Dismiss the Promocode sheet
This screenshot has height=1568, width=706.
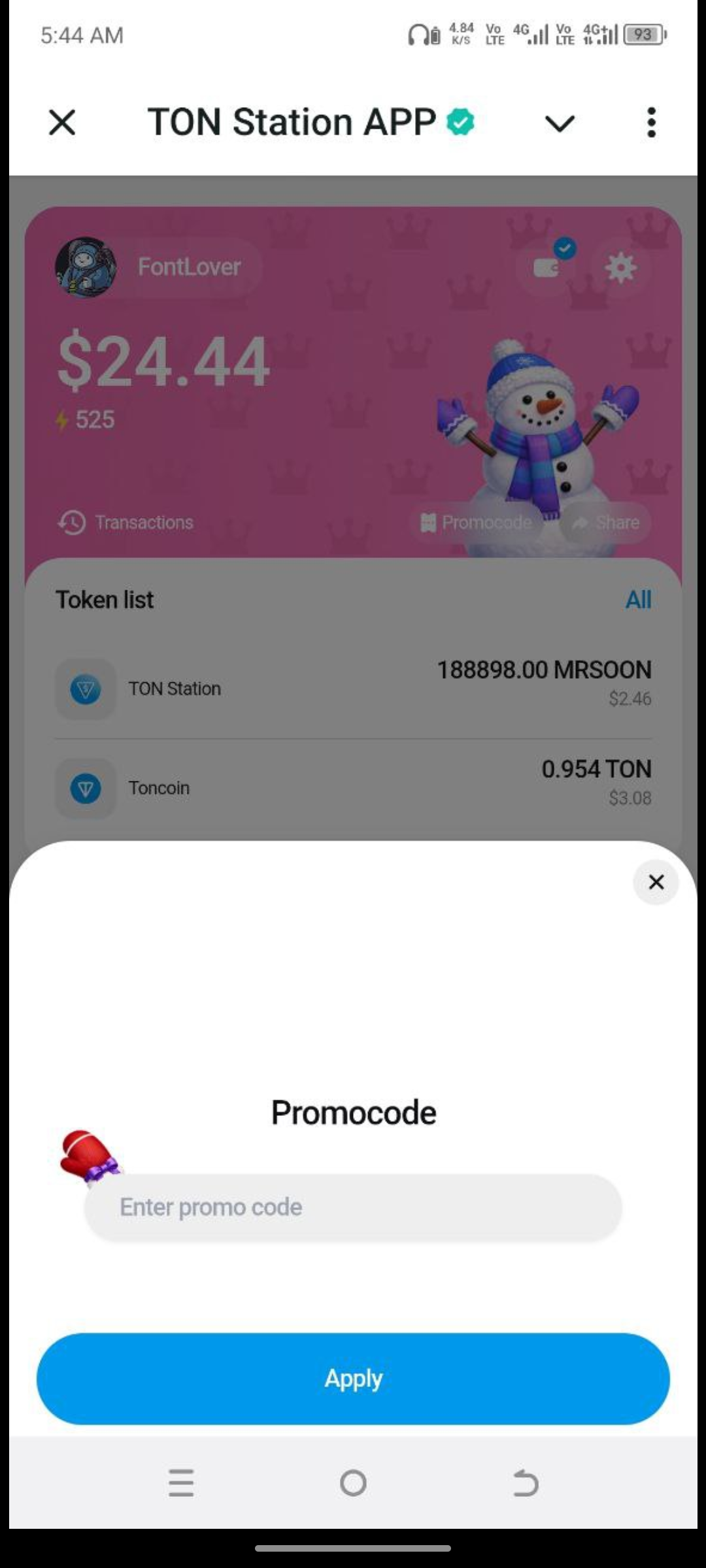[656, 882]
